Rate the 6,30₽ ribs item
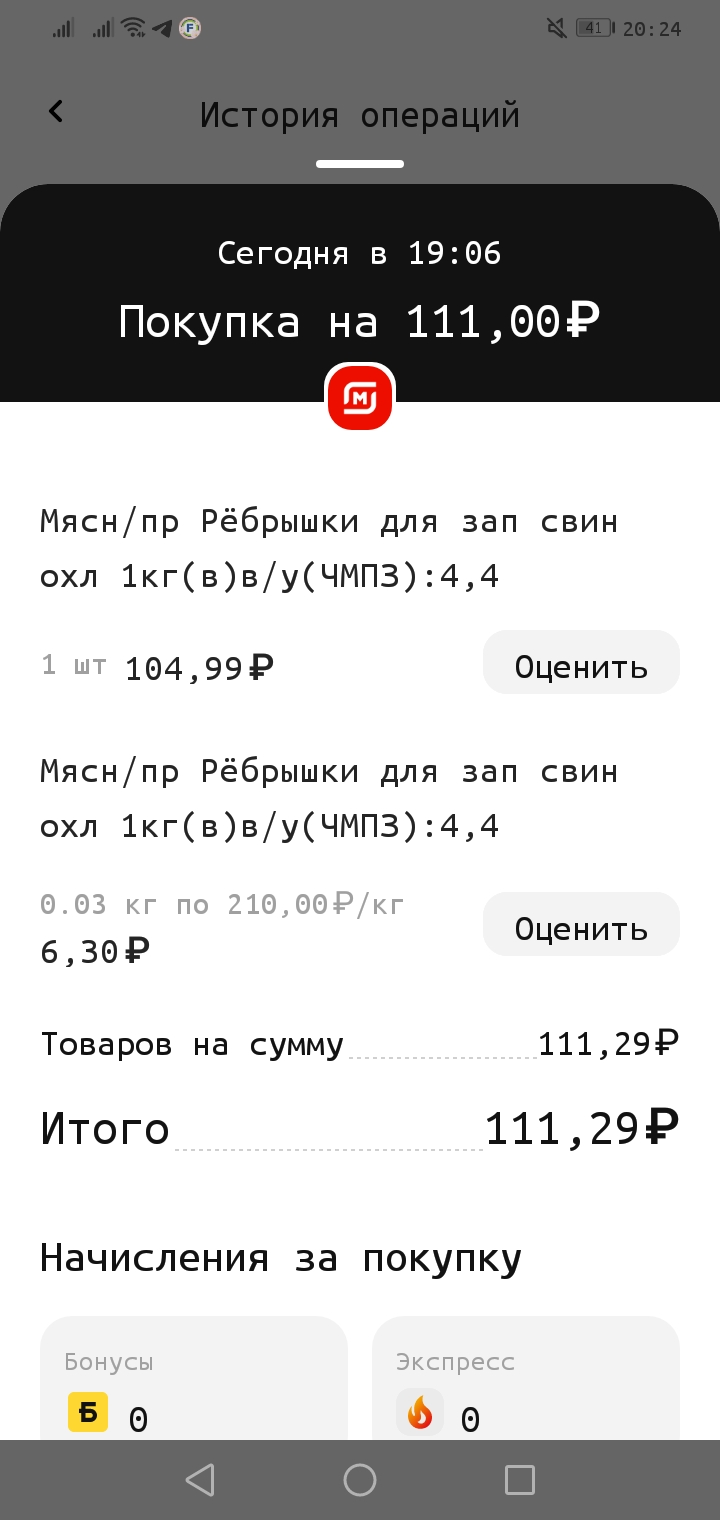The height and width of the screenshot is (1520, 720). (581, 924)
